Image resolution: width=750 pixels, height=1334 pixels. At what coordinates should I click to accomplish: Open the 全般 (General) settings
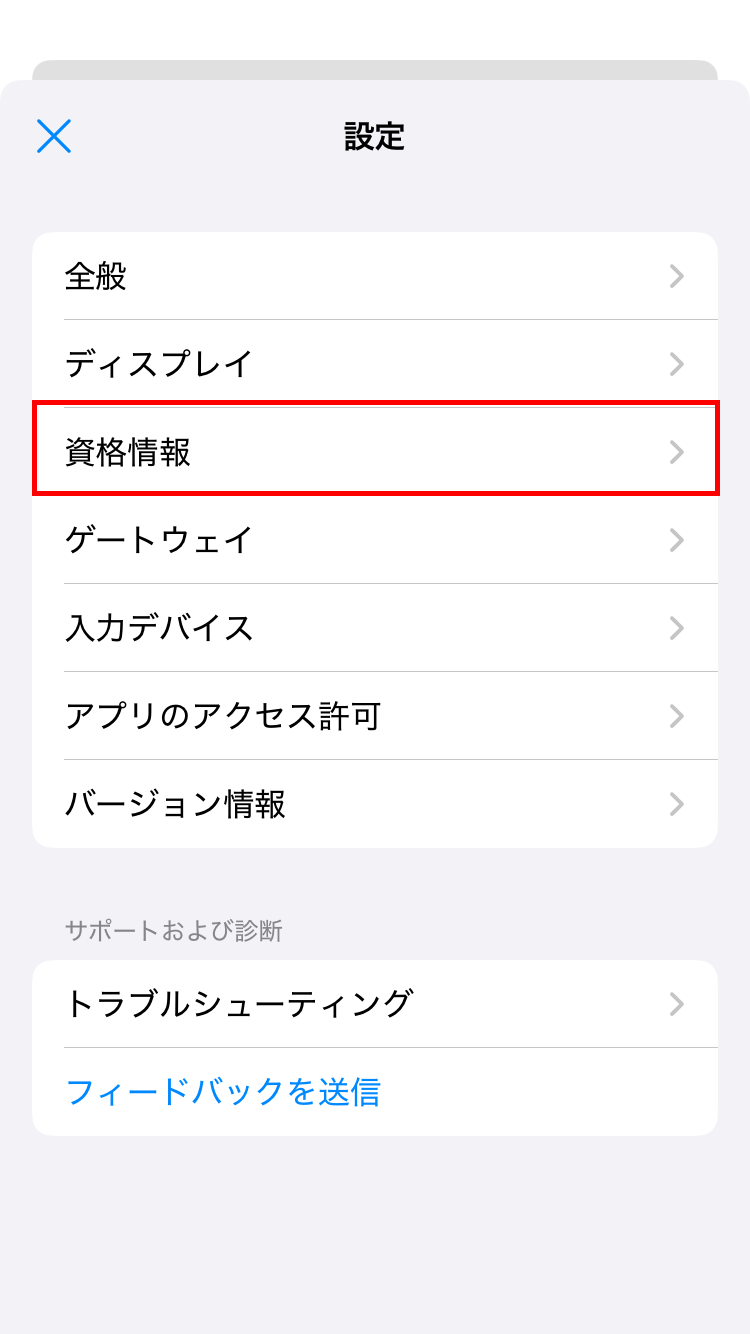(375, 276)
